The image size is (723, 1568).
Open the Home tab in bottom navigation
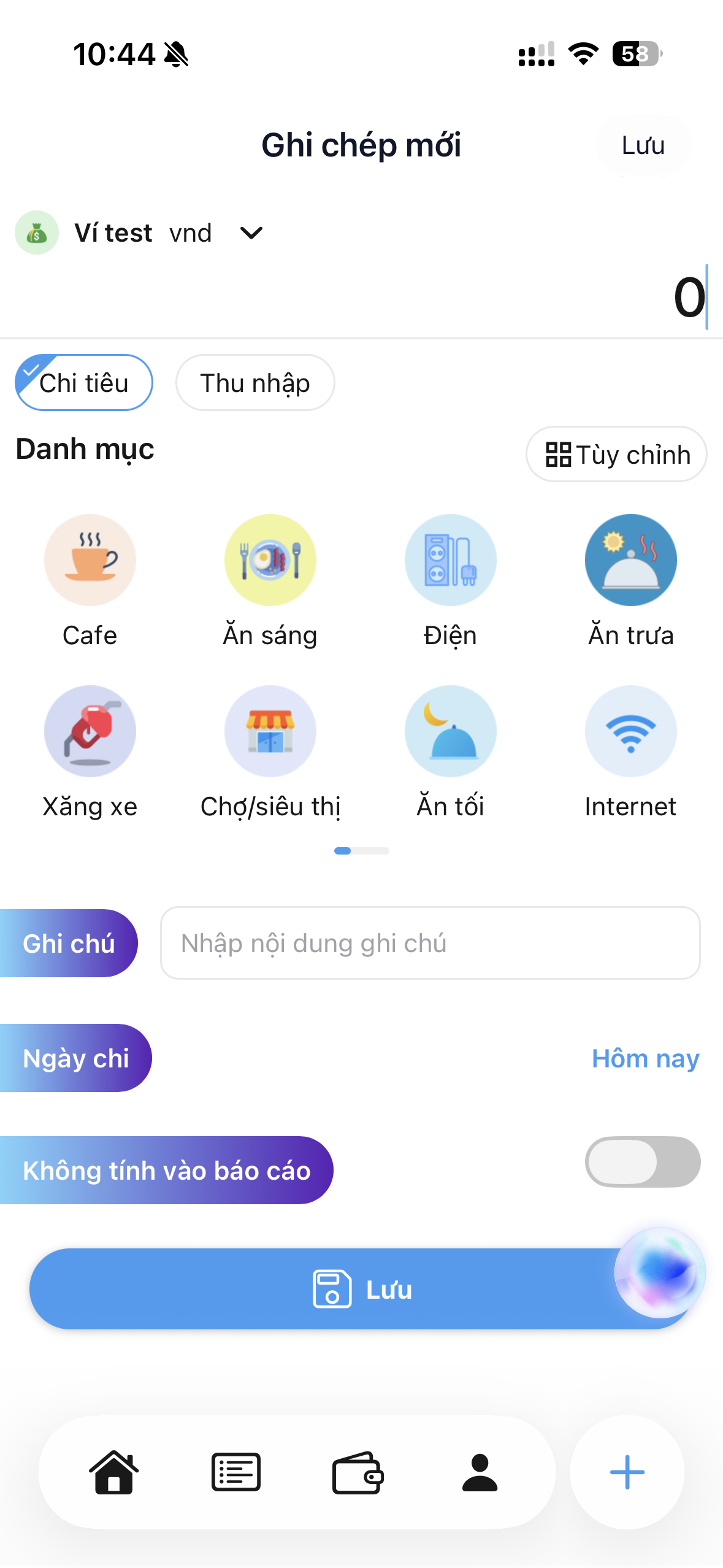pos(115,1472)
